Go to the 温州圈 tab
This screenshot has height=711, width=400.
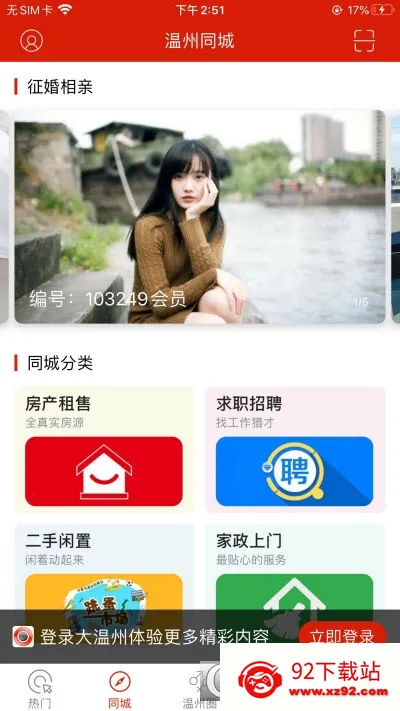(x=200, y=689)
